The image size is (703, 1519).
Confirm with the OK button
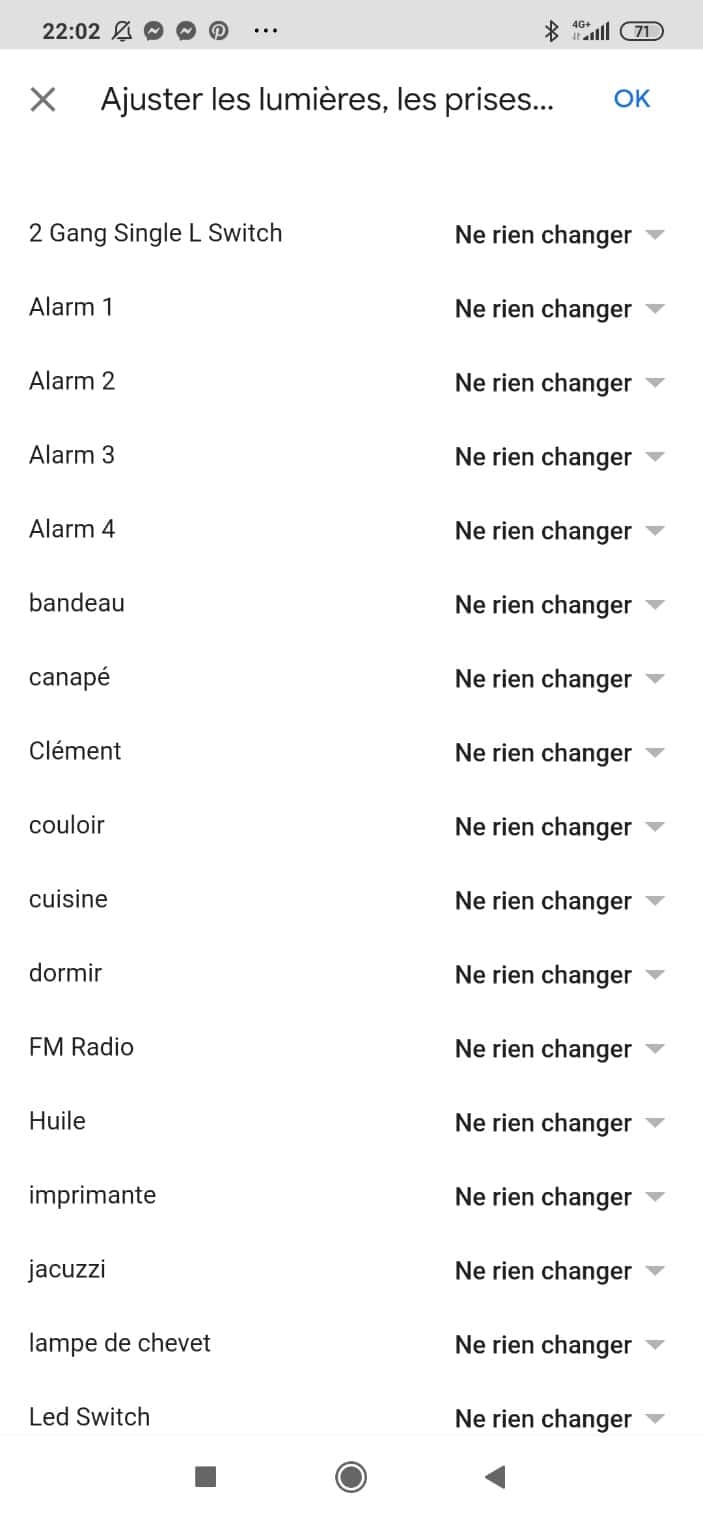(632, 98)
